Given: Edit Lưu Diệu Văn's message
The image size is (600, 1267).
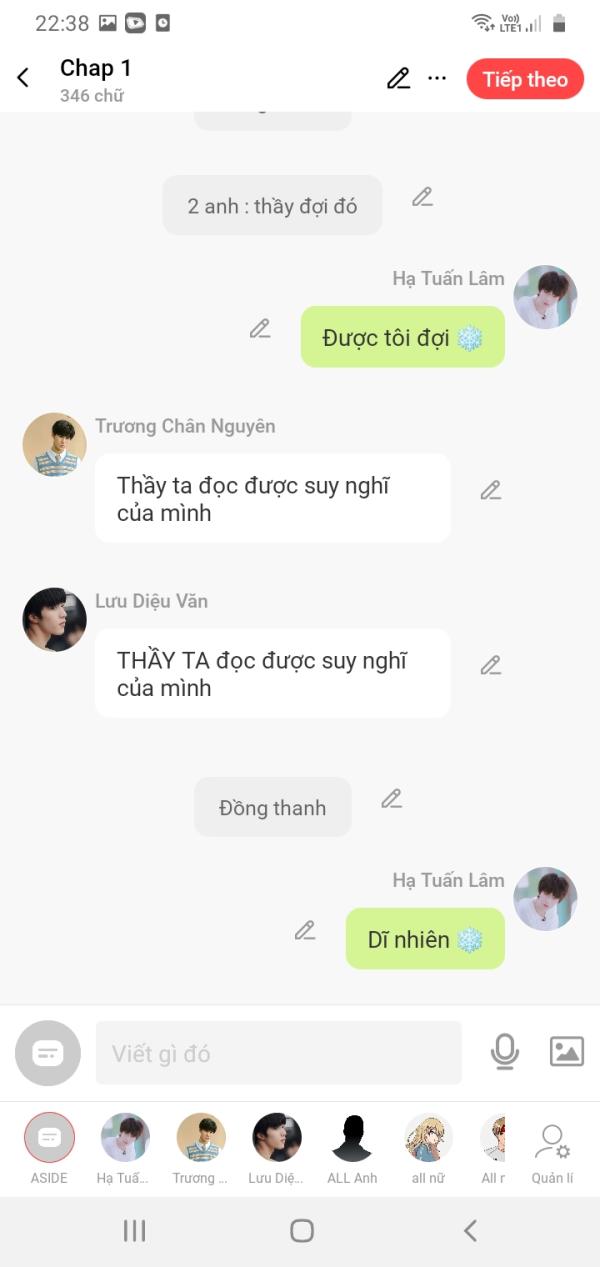Looking at the screenshot, I should [x=490, y=665].
